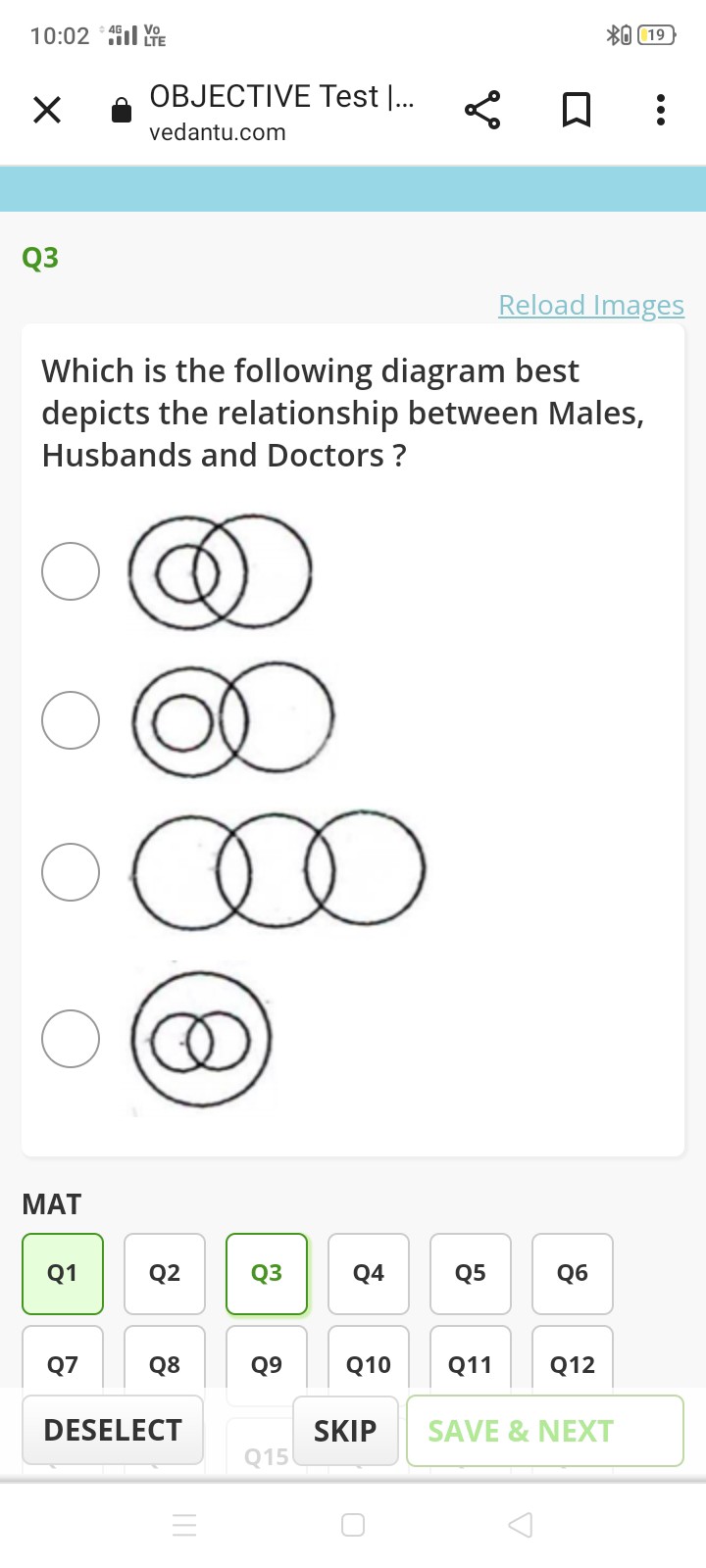Deselect the chosen answer

(x=113, y=1430)
